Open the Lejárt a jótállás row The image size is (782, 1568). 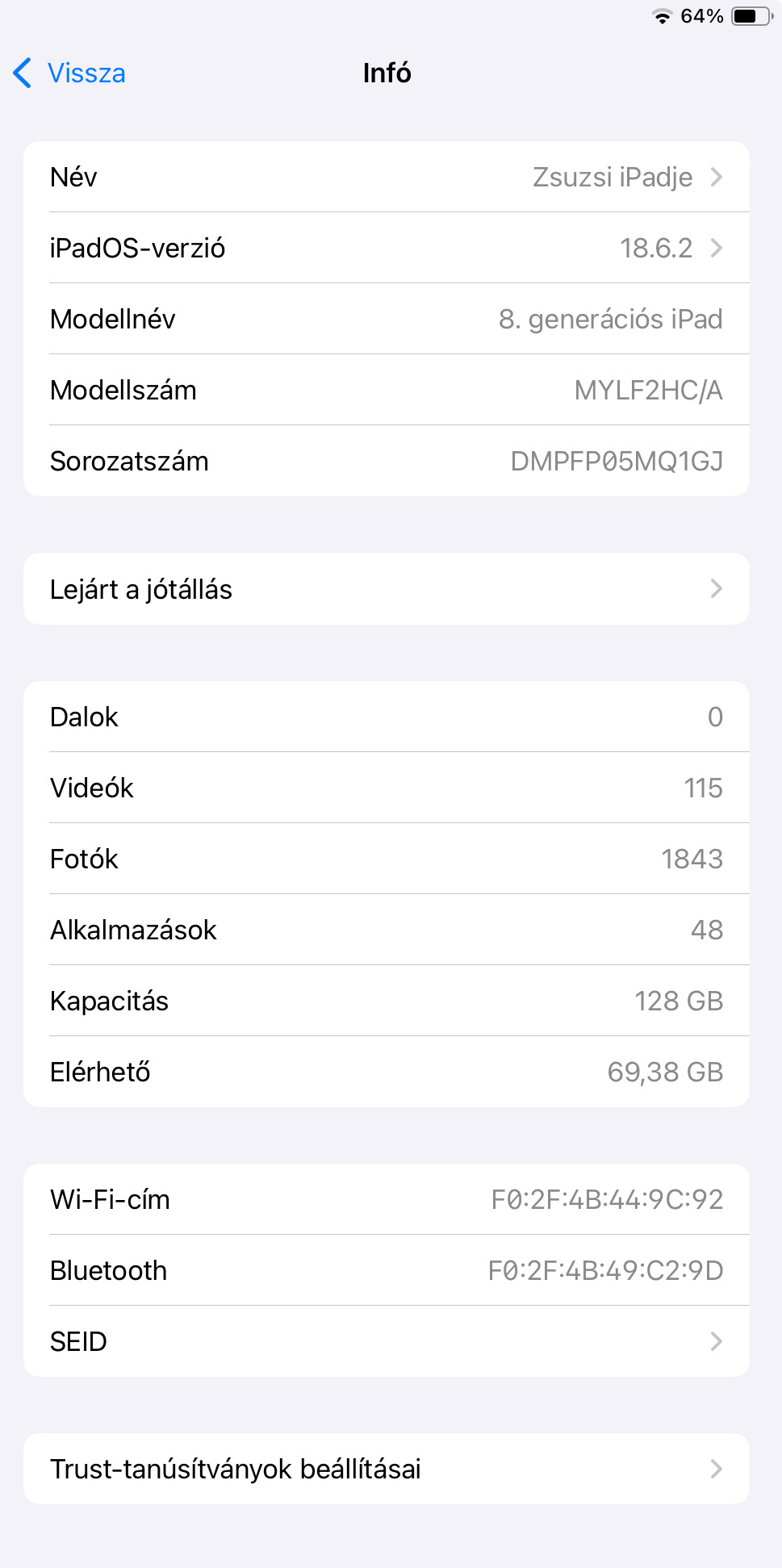[x=386, y=589]
